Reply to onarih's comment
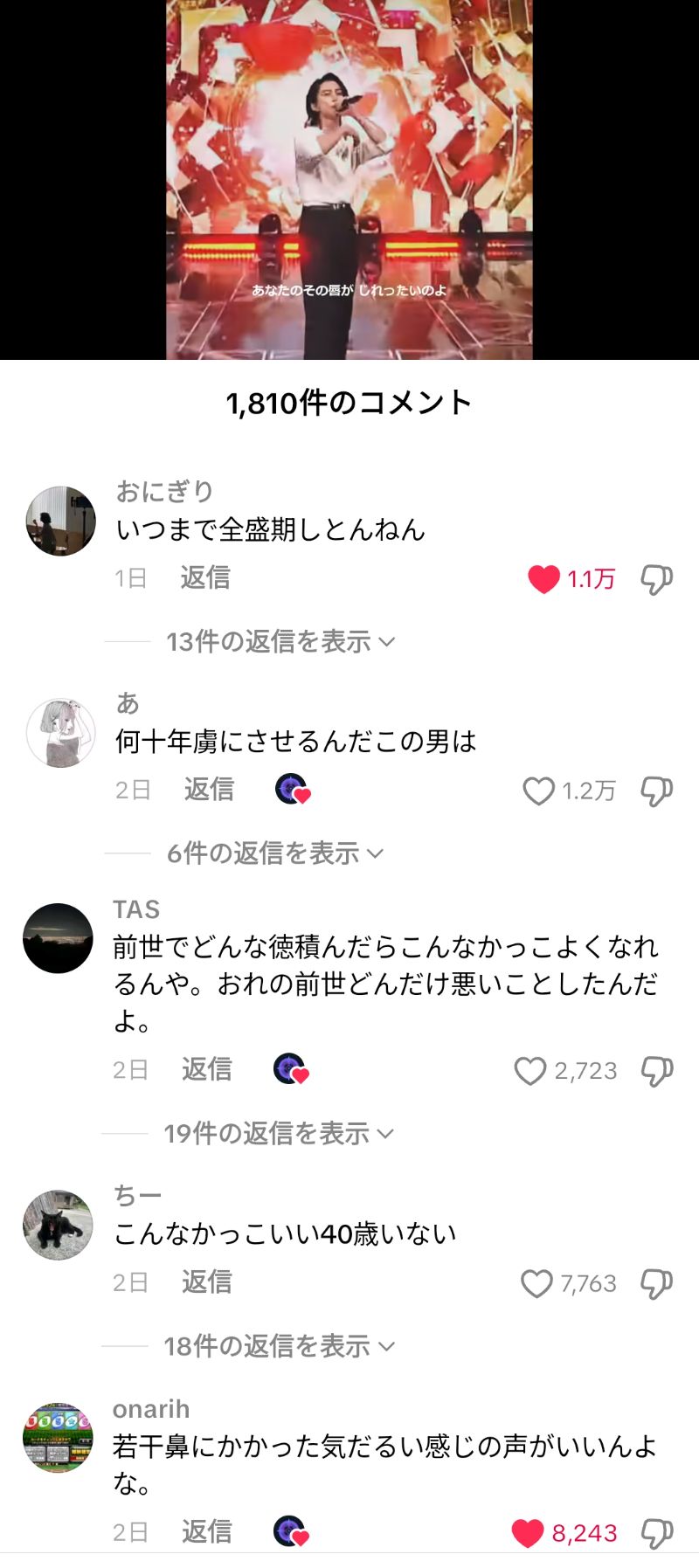 pyautogui.click(x=207, y=1531)
